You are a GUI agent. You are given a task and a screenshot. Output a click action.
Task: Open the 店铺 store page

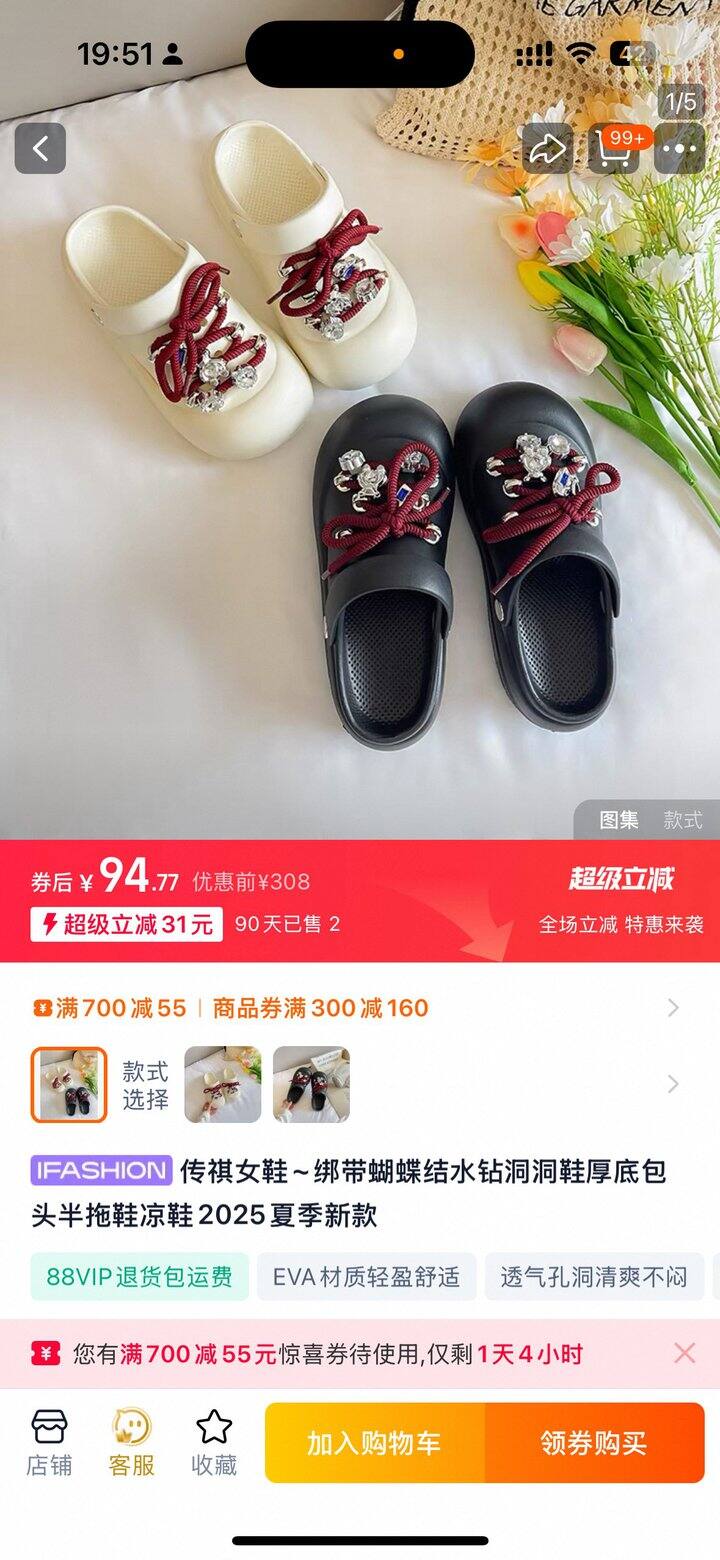pos(49,1443)
